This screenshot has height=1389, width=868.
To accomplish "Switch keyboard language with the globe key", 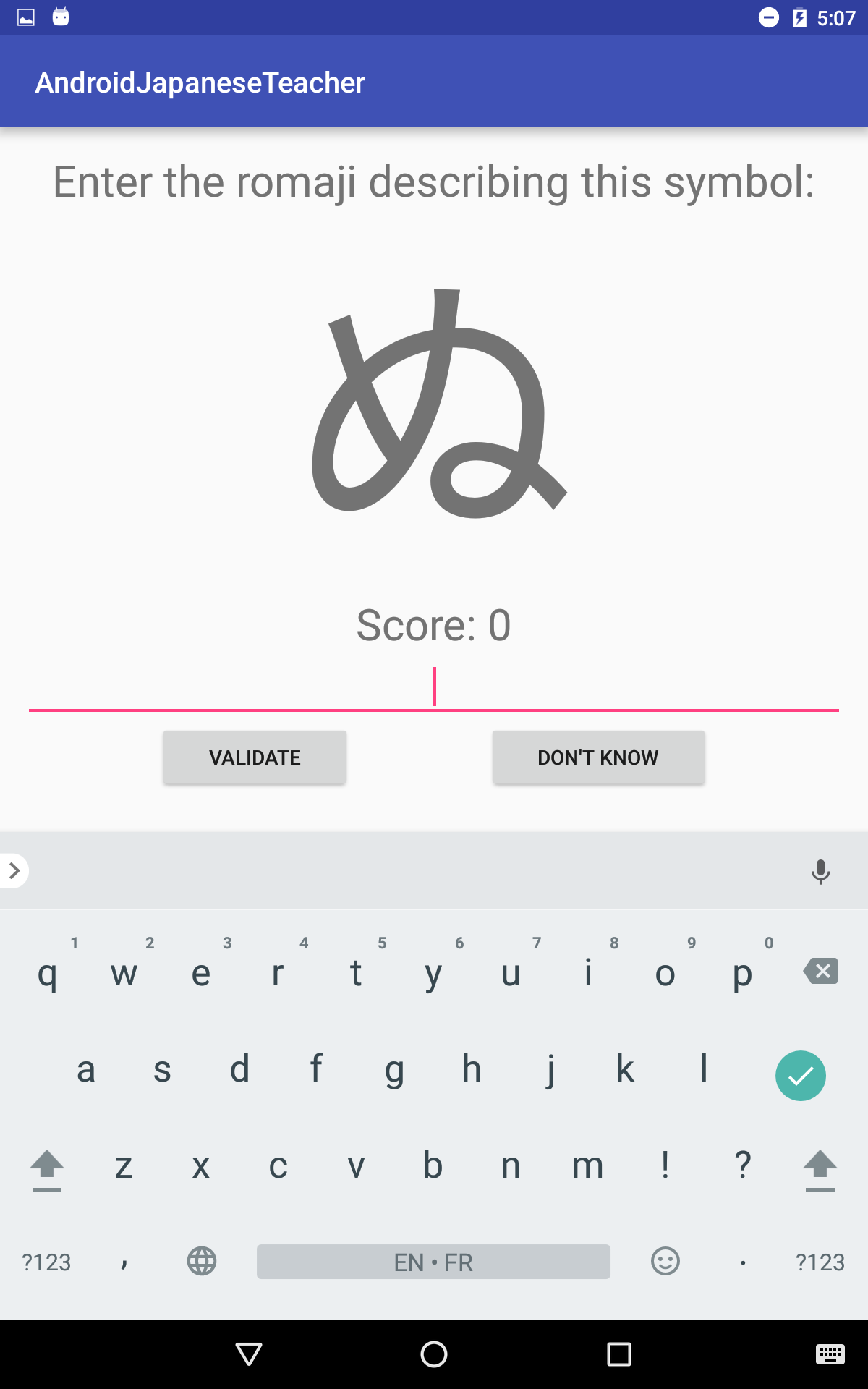I will coord(202,1261).
